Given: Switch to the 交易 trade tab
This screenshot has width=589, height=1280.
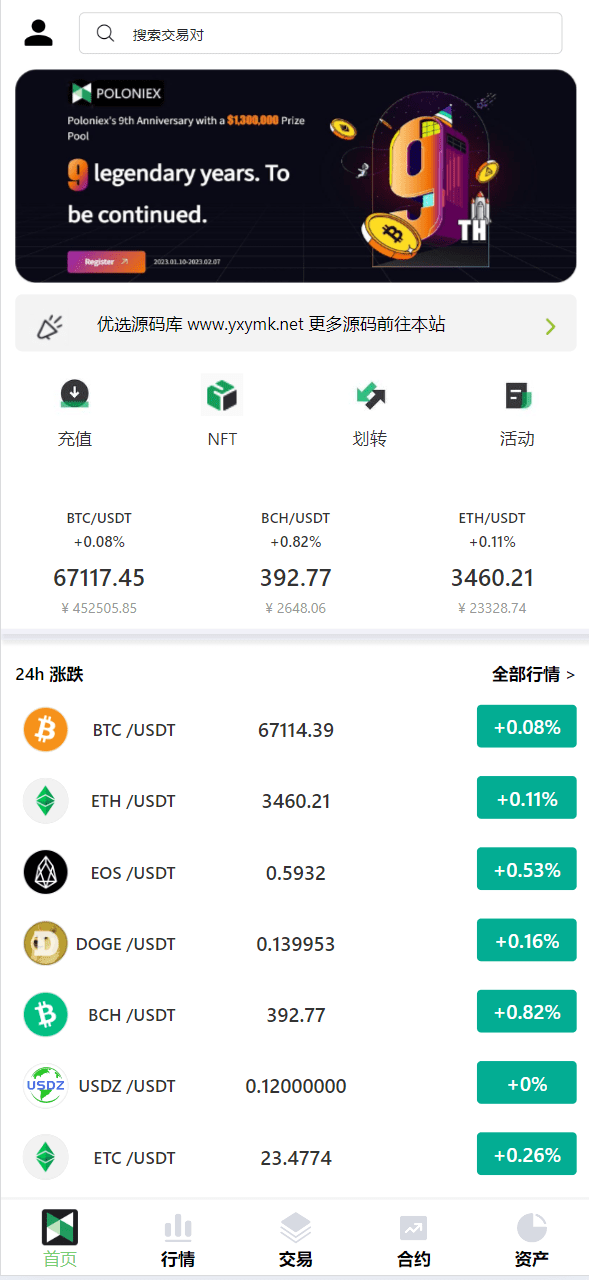Looking at the screenshot, I should (x=296, y=1240).
